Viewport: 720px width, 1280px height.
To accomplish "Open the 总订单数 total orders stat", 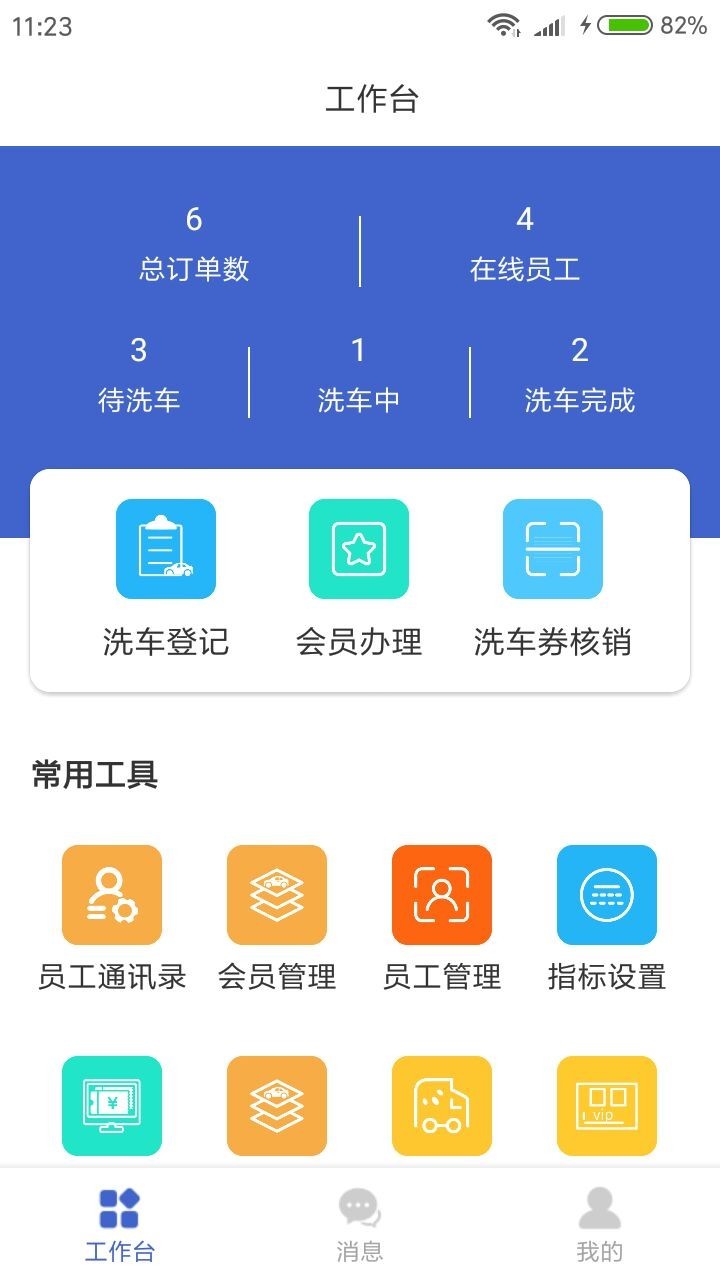I will (x=193, y=240).
